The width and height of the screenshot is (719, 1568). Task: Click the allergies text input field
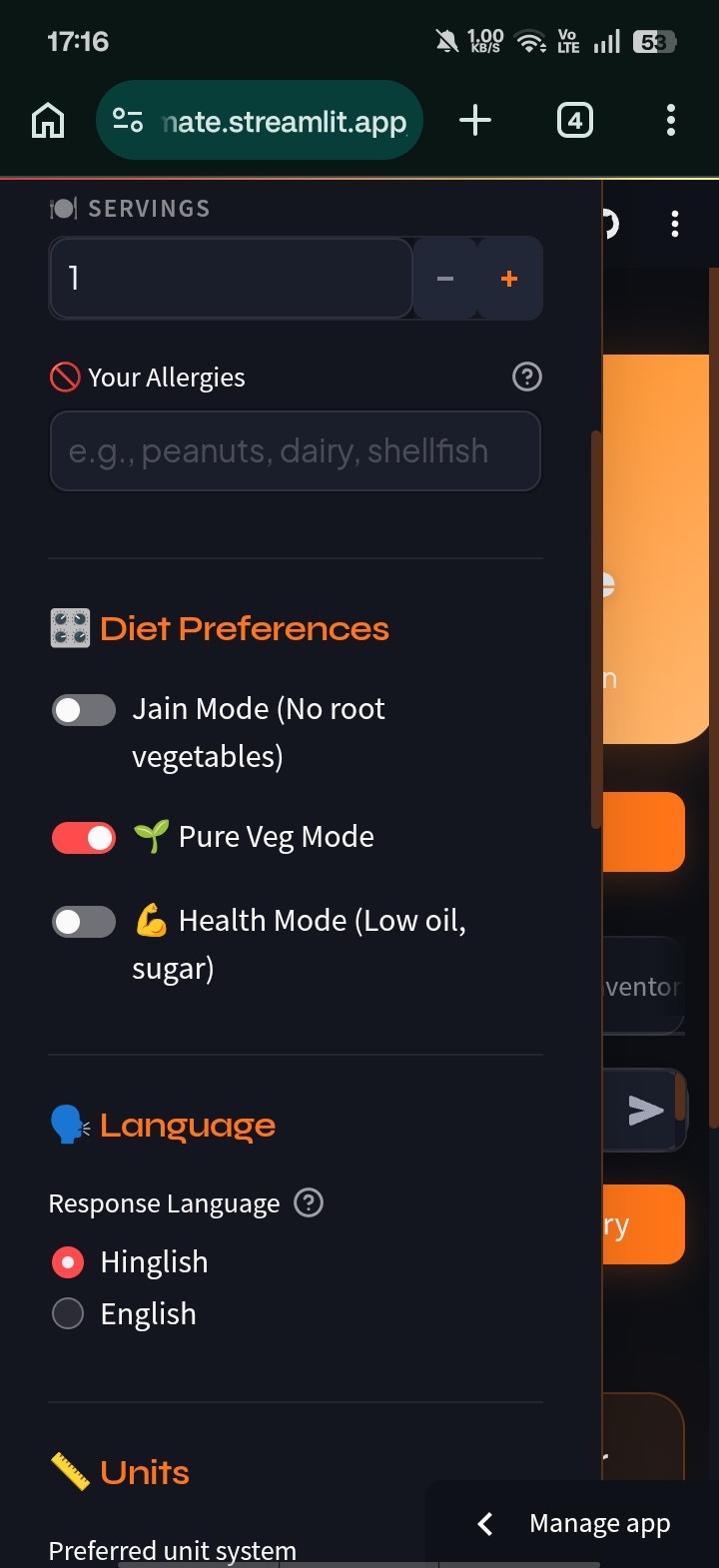[296, 450]
